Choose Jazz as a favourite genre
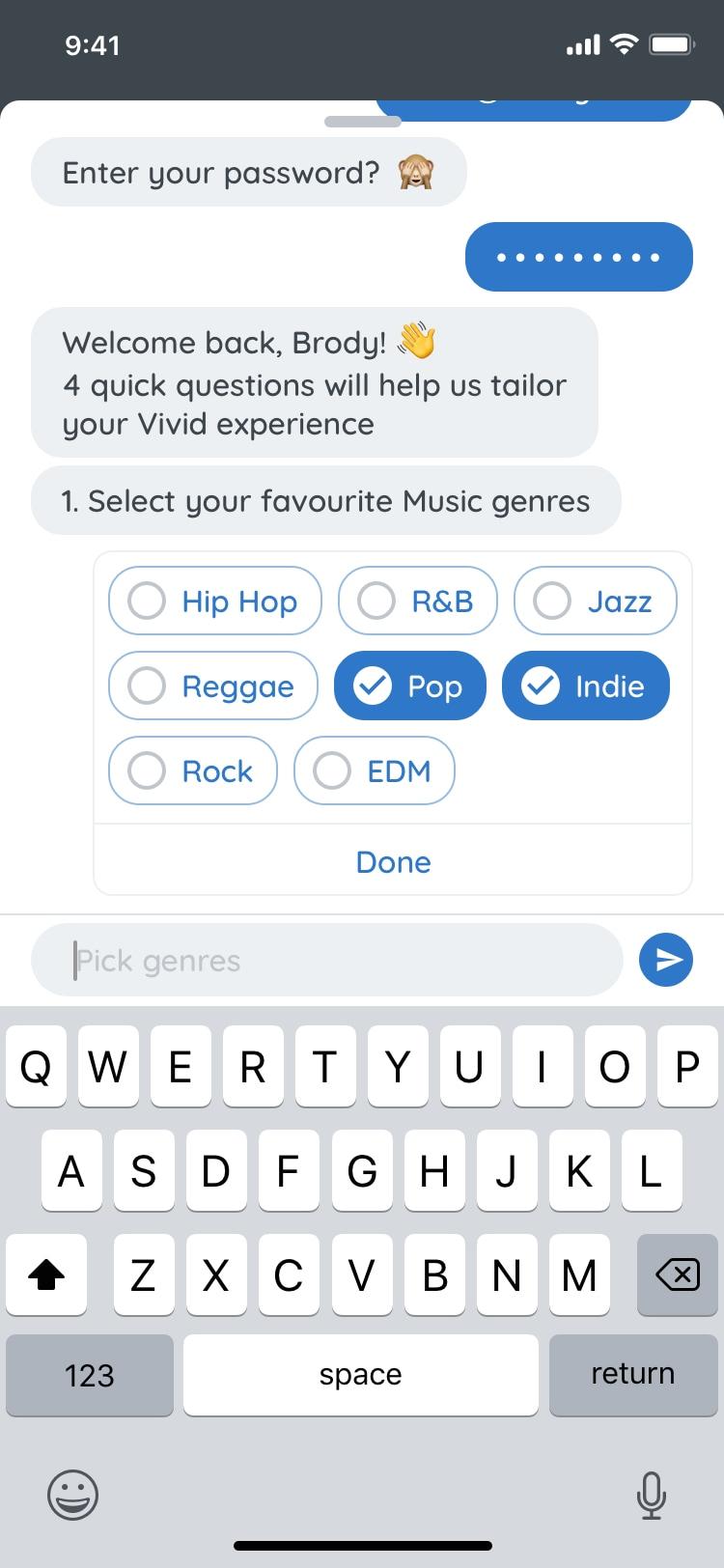Image resolution: width=724 pixels, height=1568 pixels. click(x=595, y=601)
